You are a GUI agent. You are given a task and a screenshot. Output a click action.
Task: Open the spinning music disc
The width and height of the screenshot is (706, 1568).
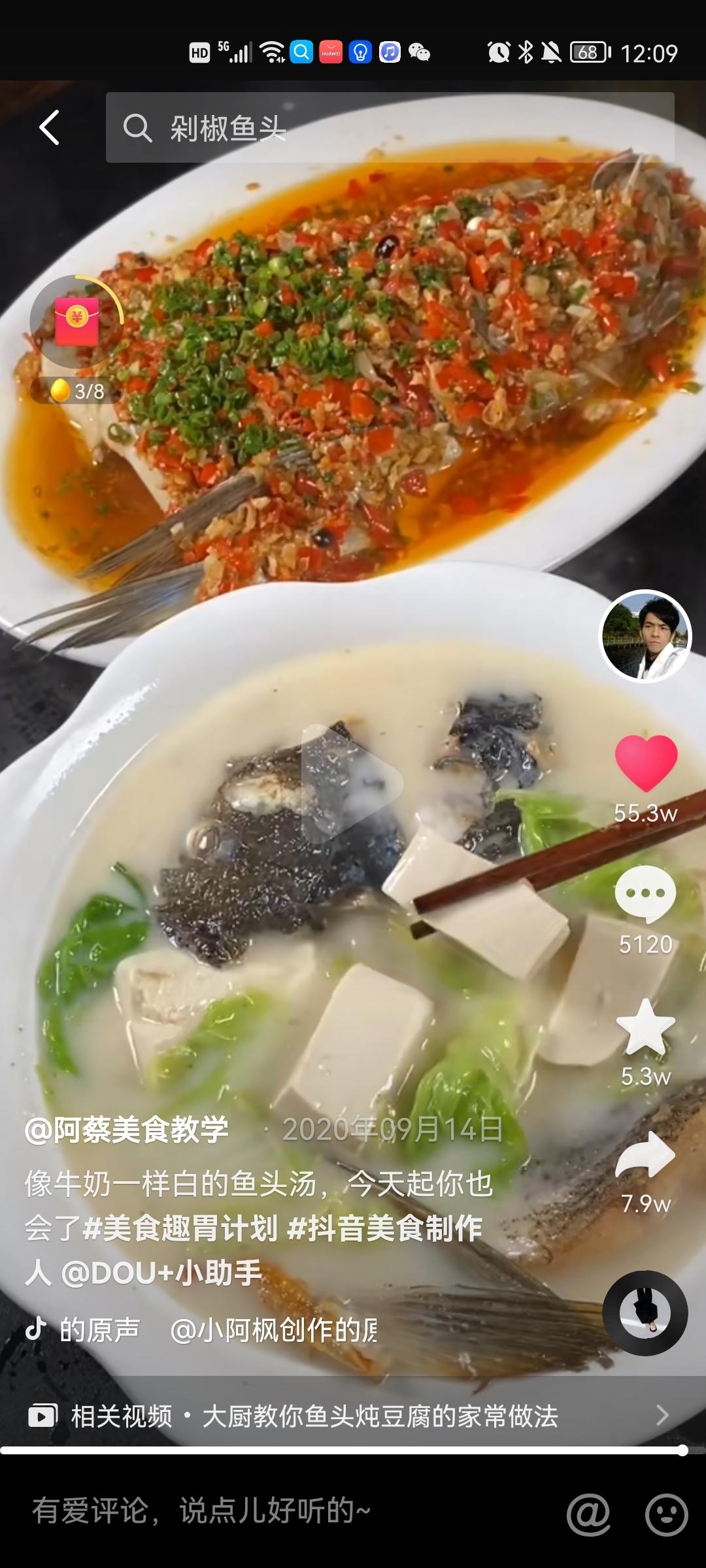pos(645,1313)
